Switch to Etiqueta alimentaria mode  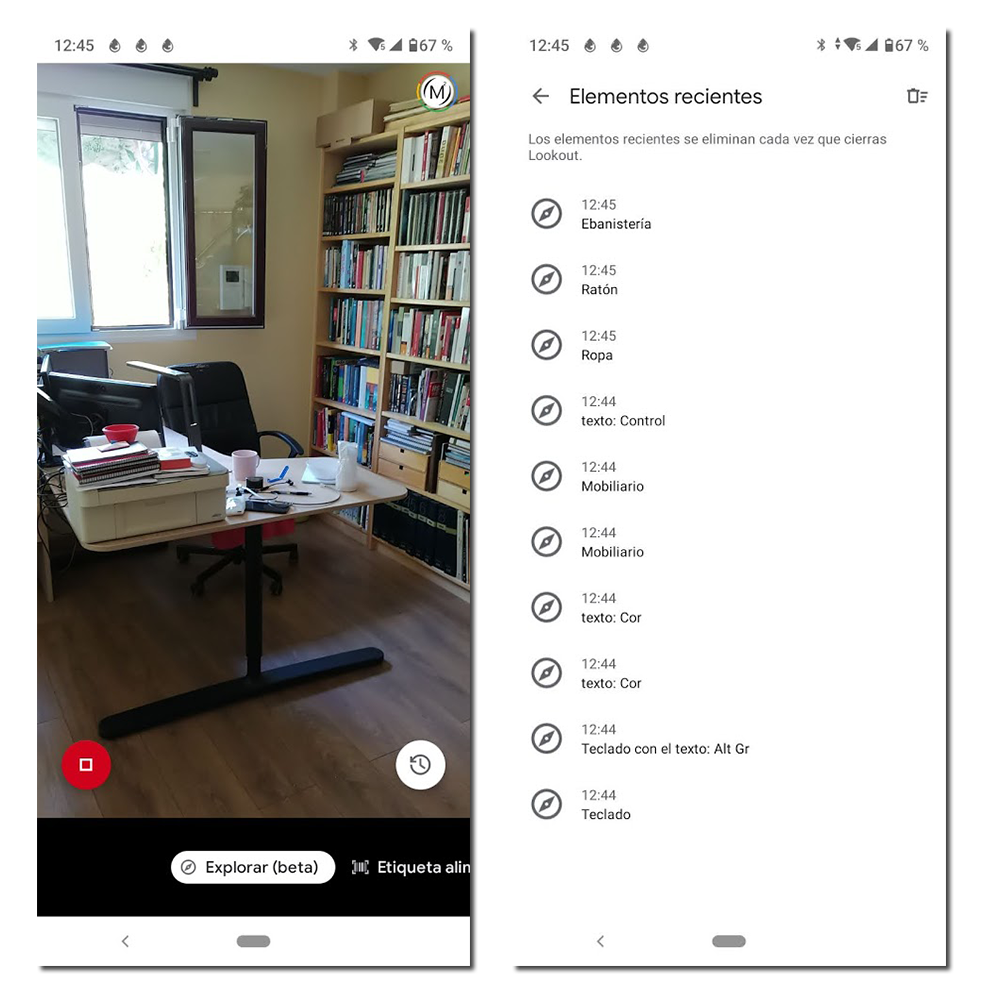coord(412,867)
